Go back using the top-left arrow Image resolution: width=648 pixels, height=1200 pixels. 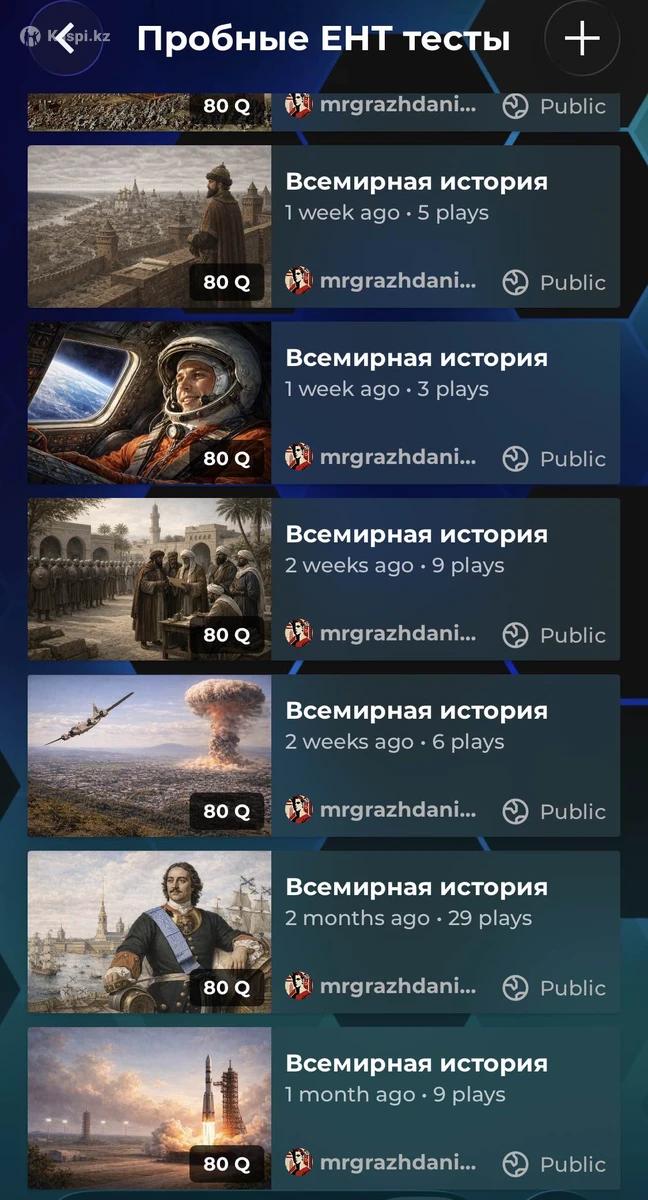click(x=65, y=40)
